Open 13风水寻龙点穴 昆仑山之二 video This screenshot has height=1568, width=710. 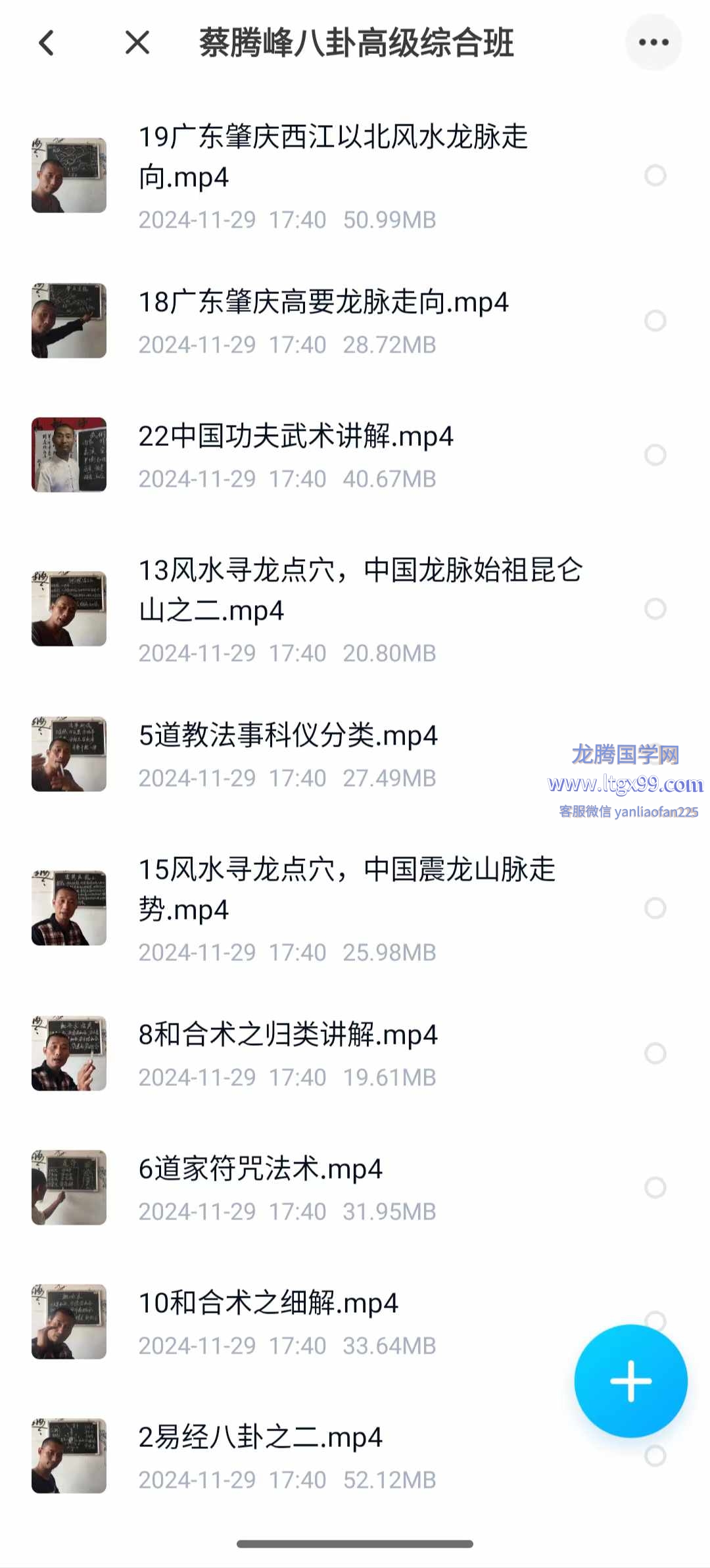pos(360,590)
